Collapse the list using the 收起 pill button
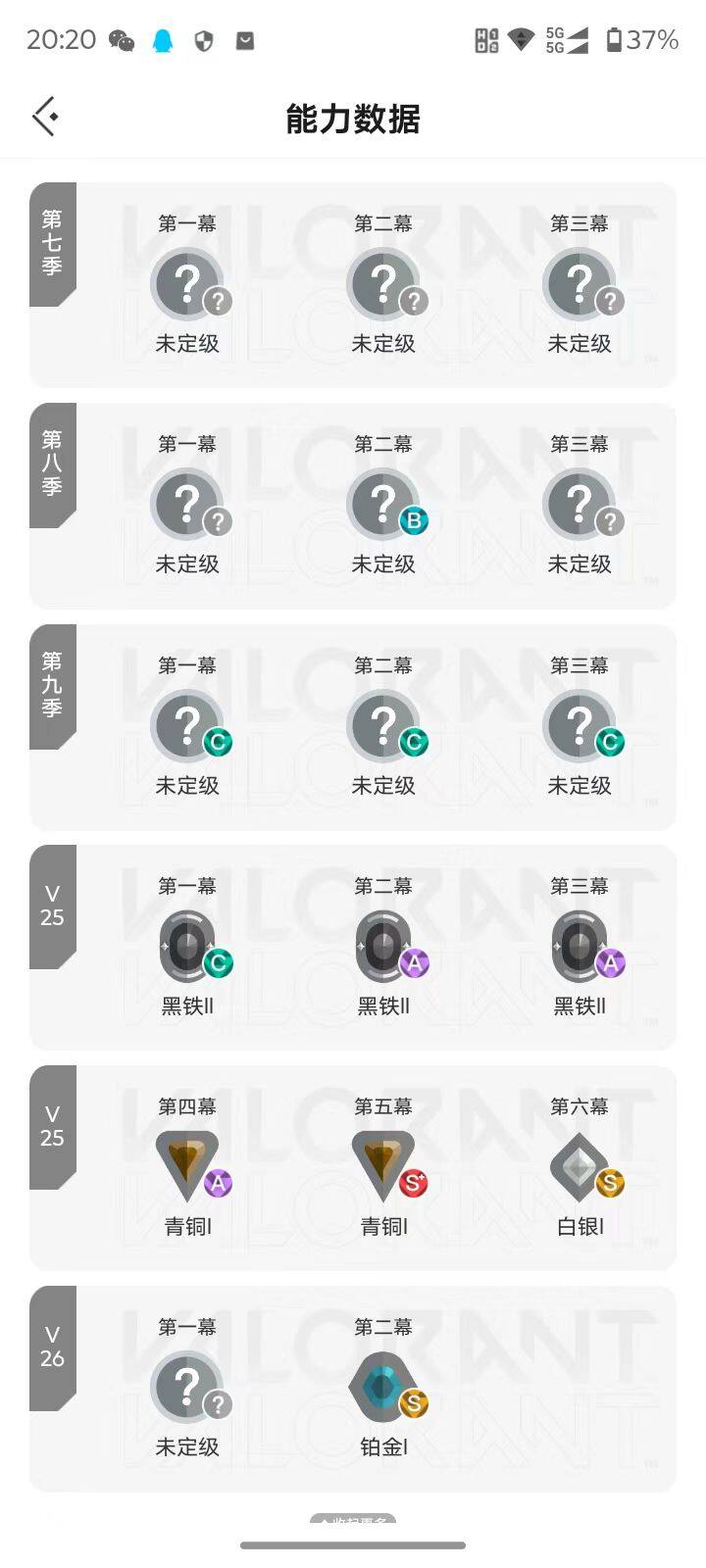 click(353, 1518)
